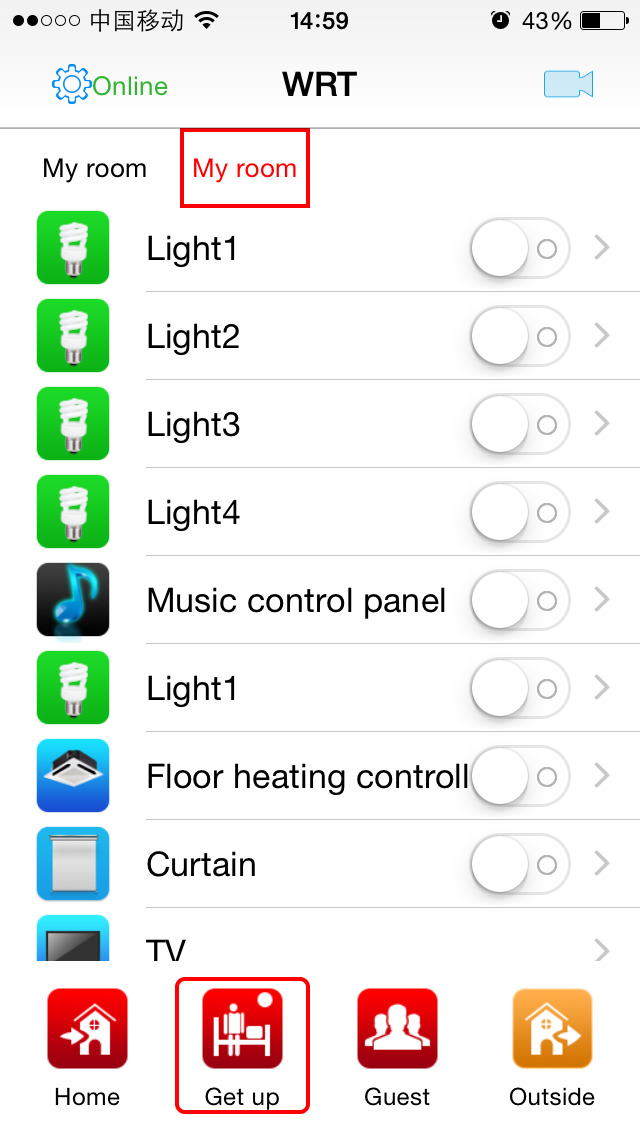Image resolution: width=640 pixels, height=1136 pixels.
Task: Turn on the Light3 switch
Action: 520,424
